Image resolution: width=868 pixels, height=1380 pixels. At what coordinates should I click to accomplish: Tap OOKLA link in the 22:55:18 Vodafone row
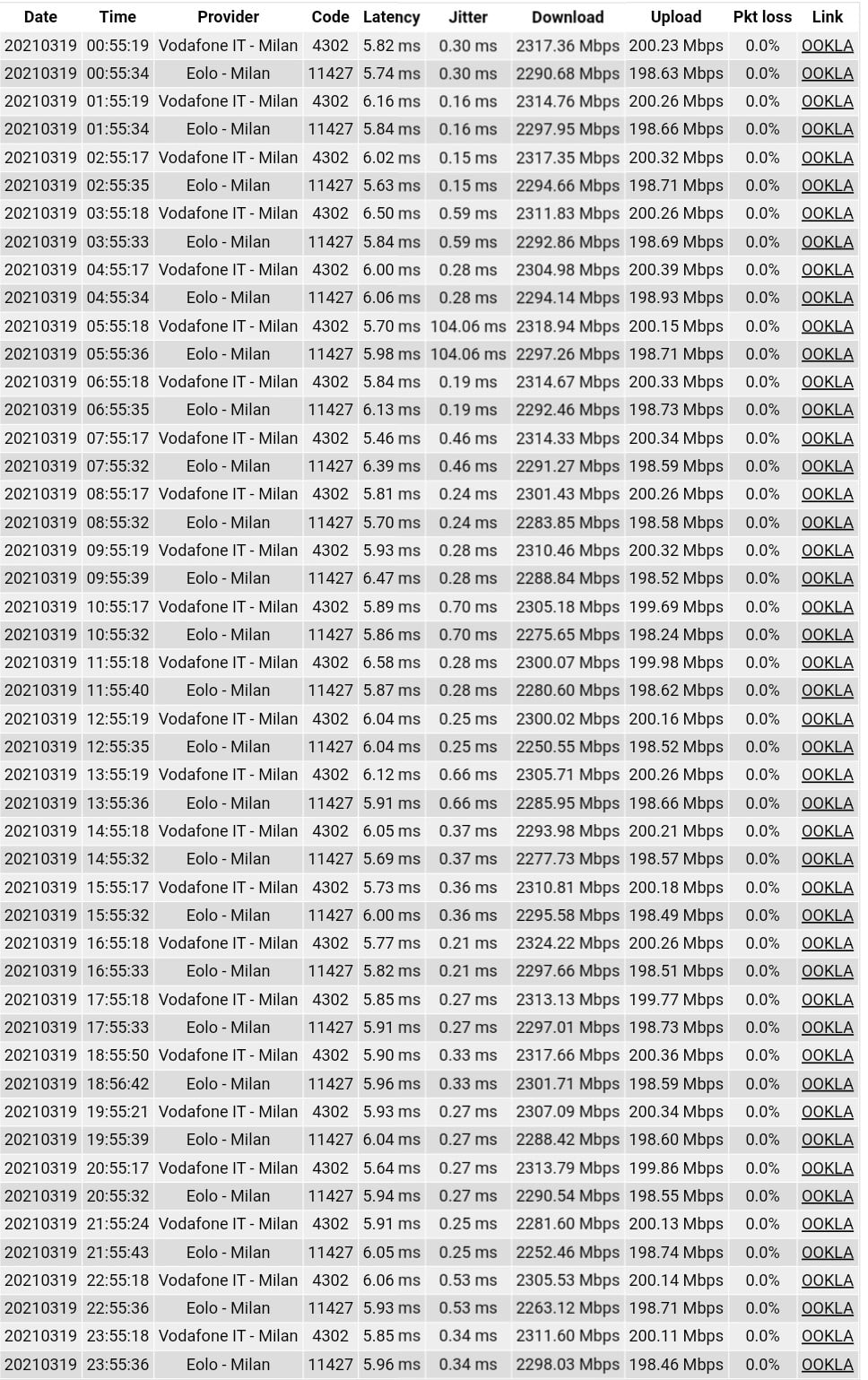(827, 1280)
